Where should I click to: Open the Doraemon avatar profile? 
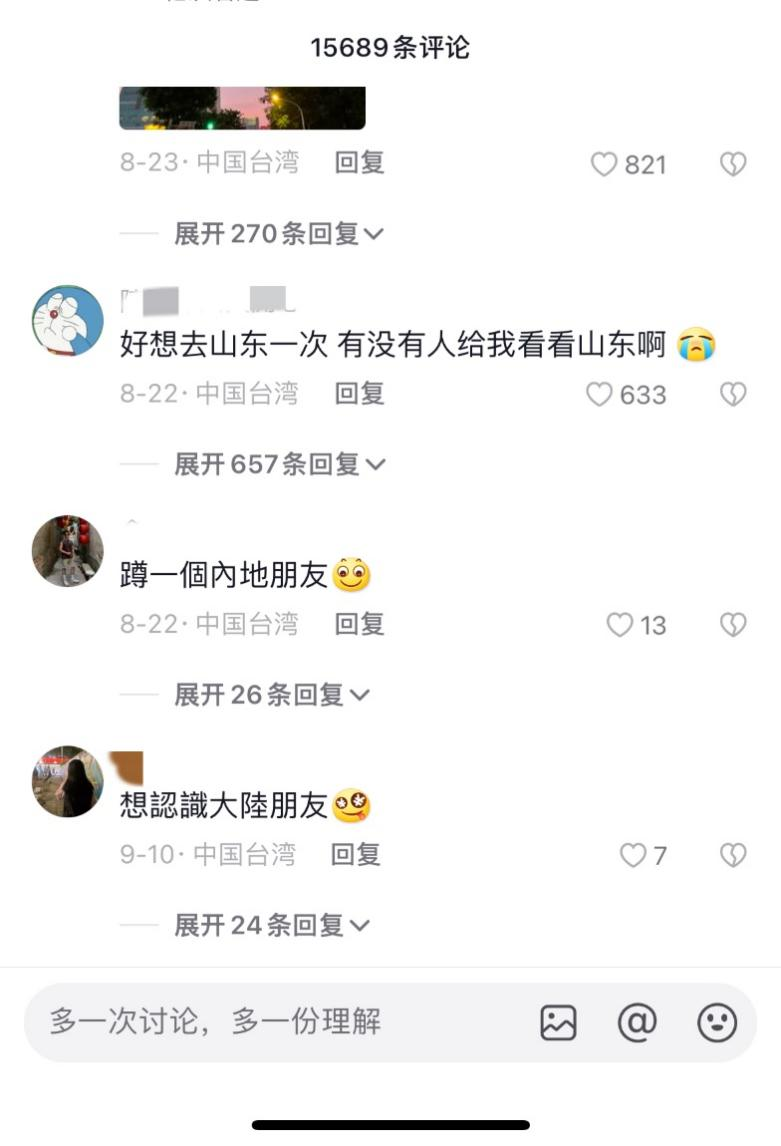pyautogui.click(x=68, y=321)
